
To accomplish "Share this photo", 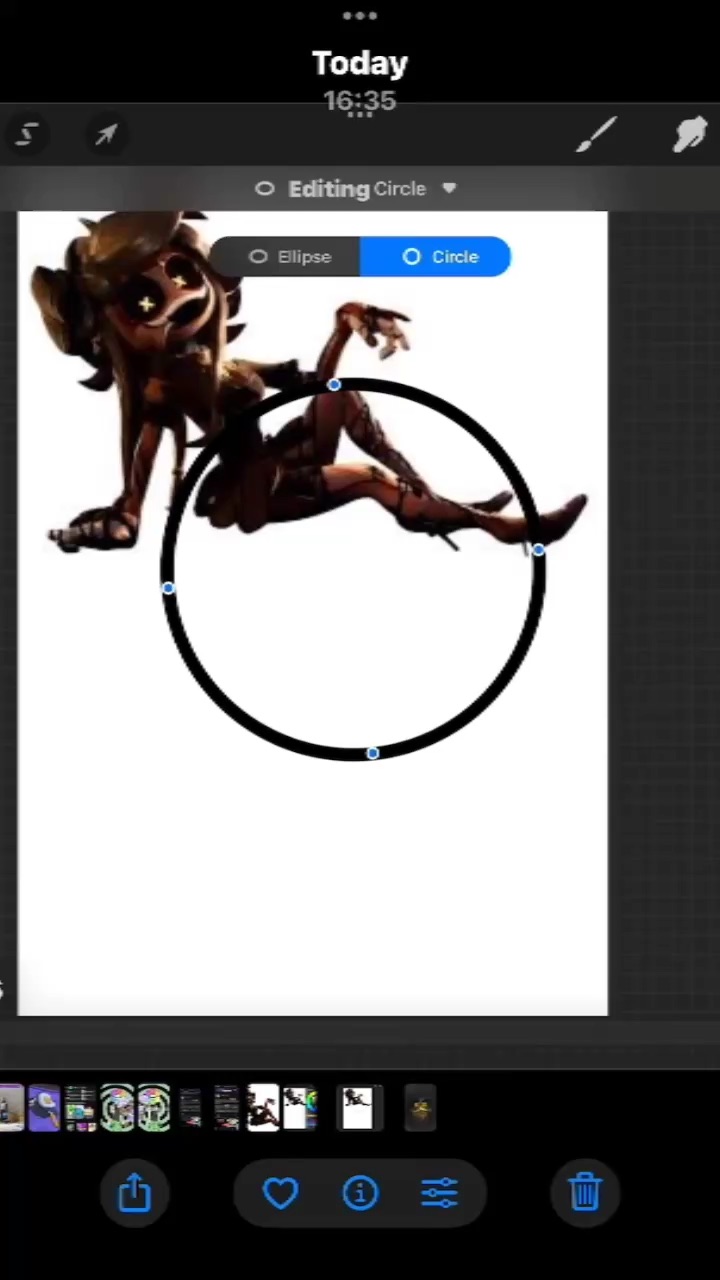I will 135,1192.
